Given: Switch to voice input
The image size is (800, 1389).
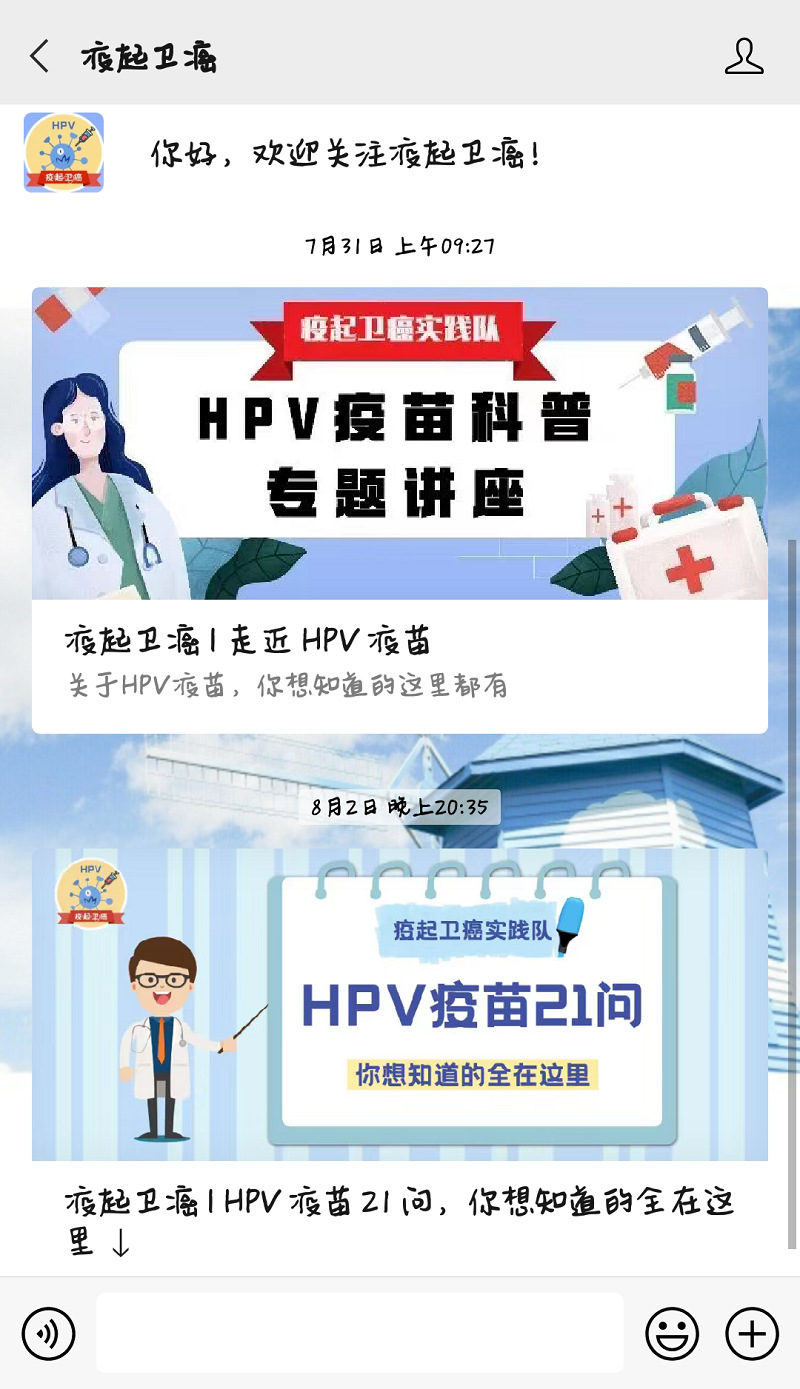Looking at the screenshot, I should coord(48,1333).
